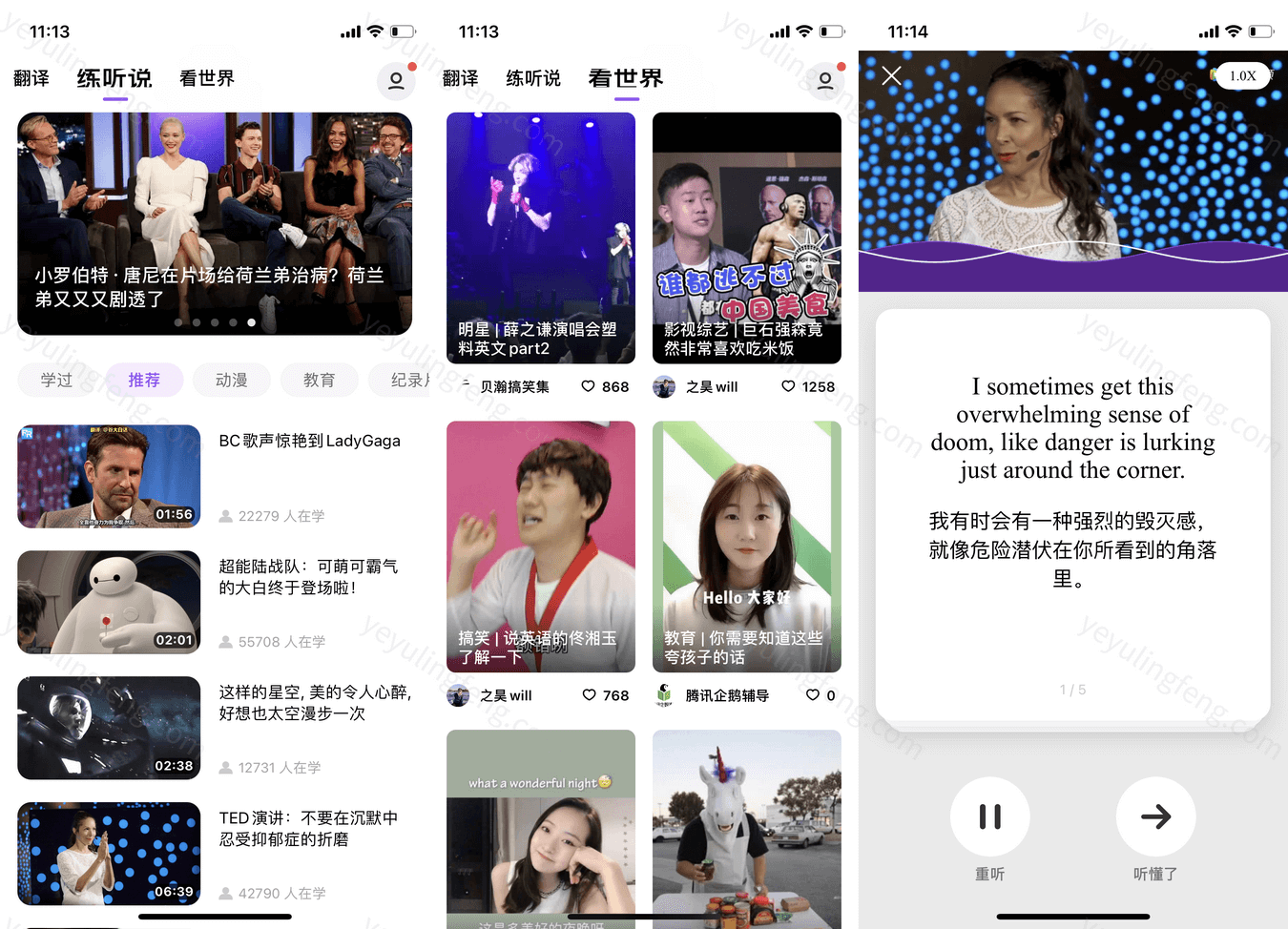Screen dimensions: 1288x929
Task: Open the 薛之谦演唱会塑料英文 video card
Action: (540, 237)
